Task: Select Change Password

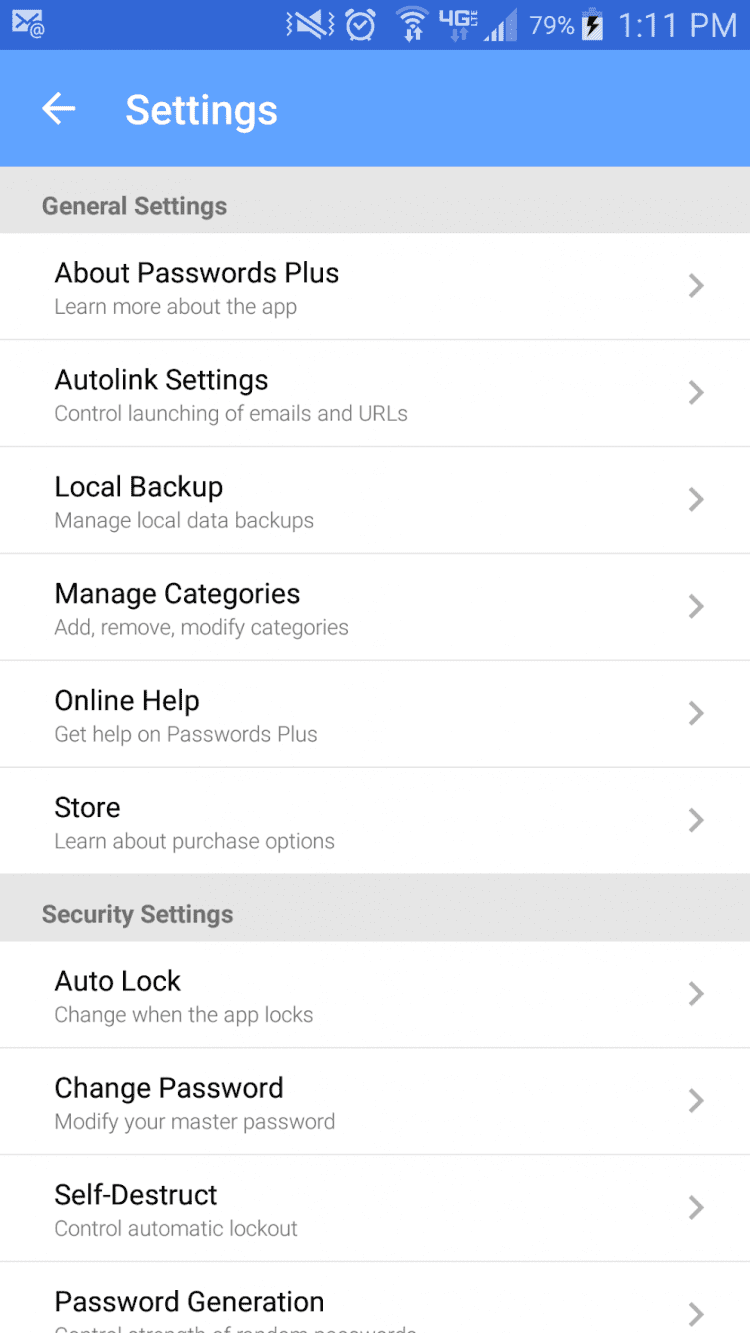Action: [x=374, y=1102]
